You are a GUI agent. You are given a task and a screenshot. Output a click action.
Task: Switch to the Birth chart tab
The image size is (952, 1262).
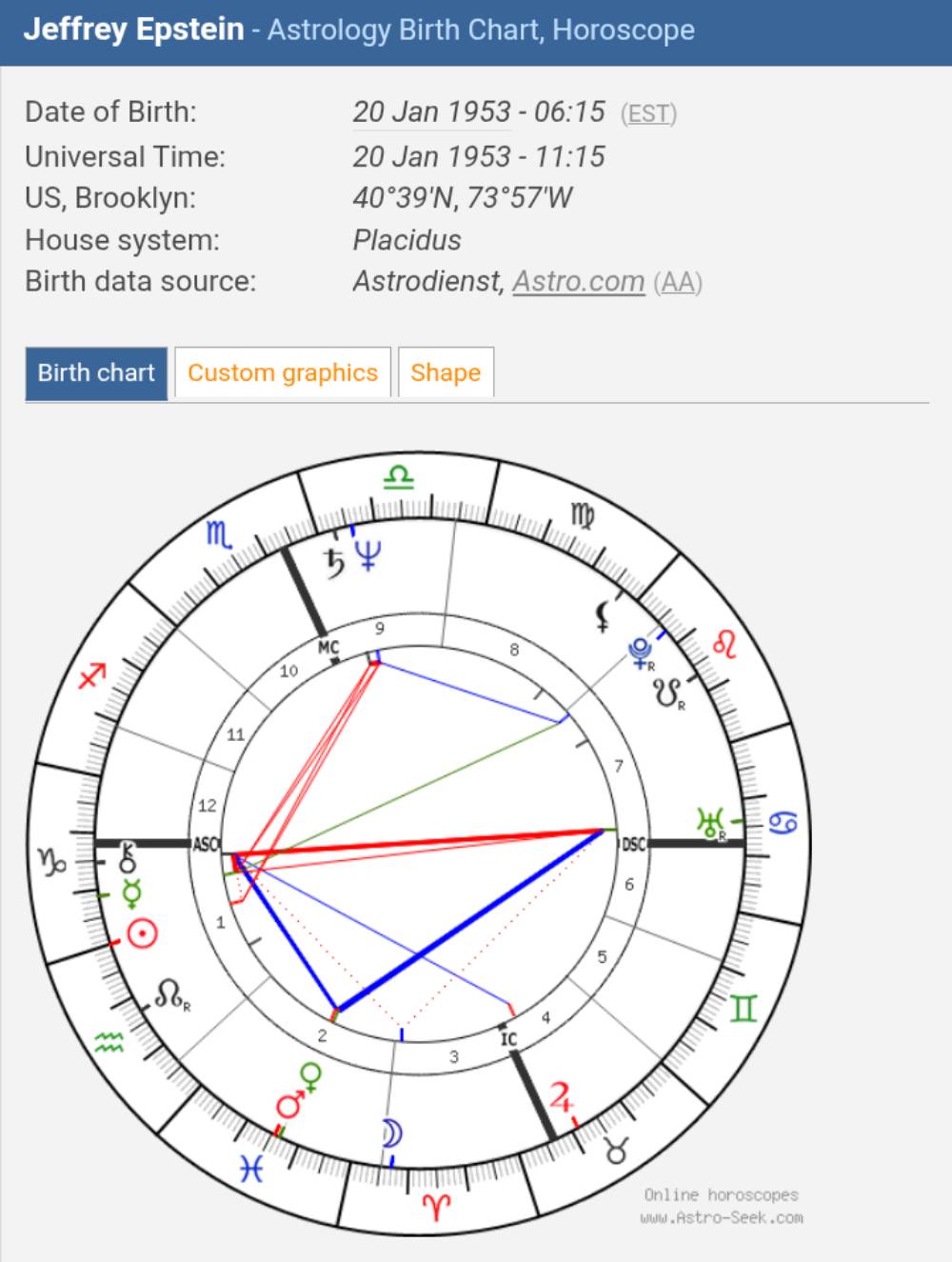click(x=96, y=372)
